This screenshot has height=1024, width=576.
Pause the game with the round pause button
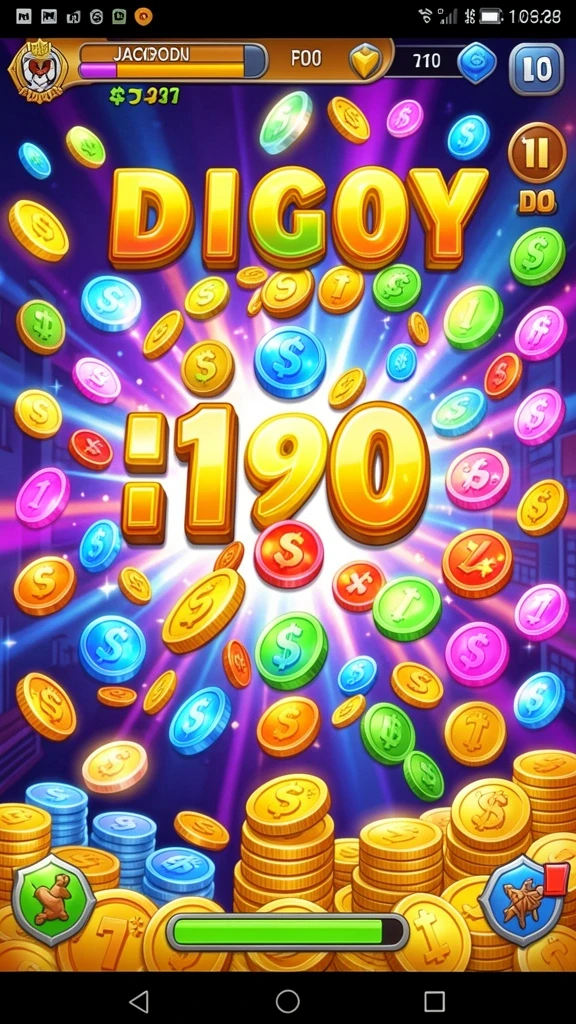(x=537, y=153)
